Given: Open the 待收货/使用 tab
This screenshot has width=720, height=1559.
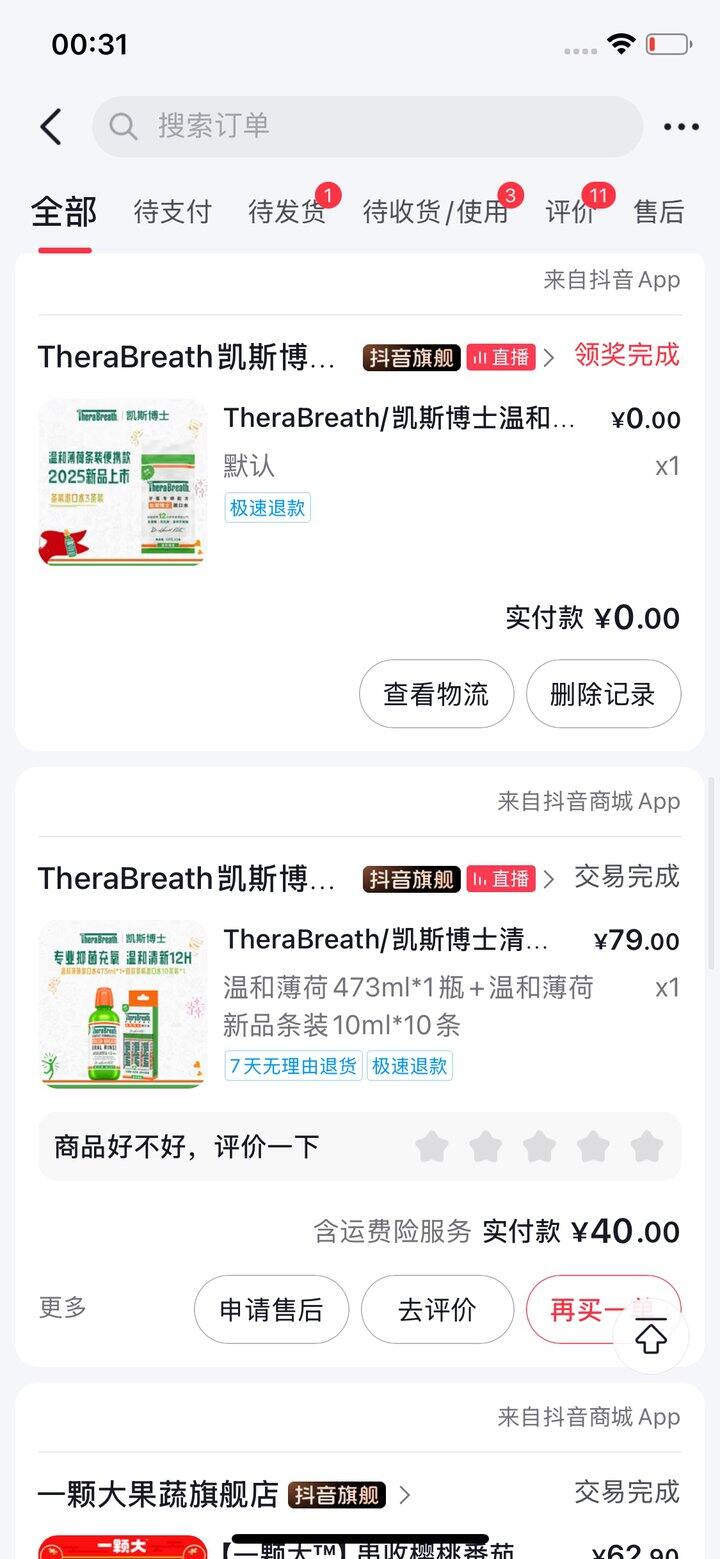Looking at the screenshot, I should point(435,212).
